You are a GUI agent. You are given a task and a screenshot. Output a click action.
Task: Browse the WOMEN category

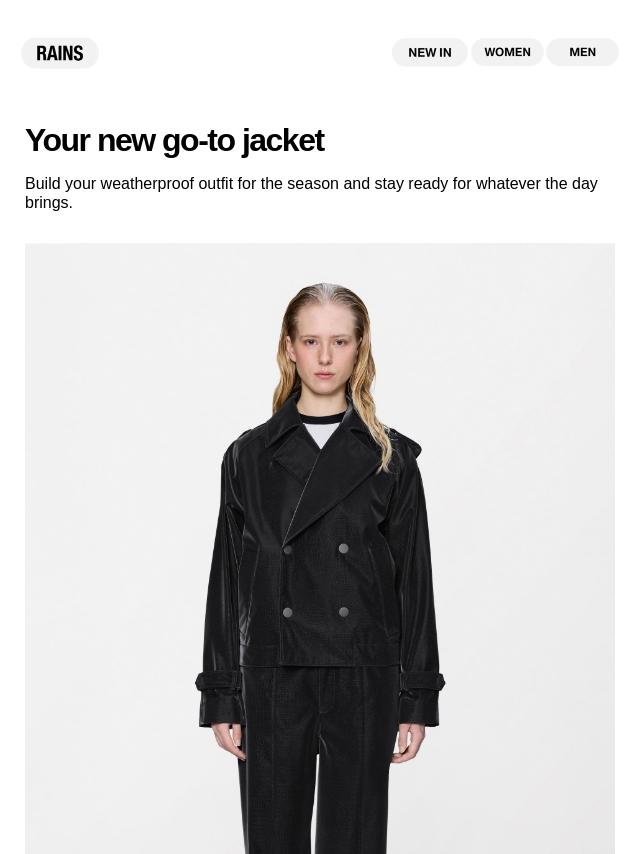tap(507, 52)
